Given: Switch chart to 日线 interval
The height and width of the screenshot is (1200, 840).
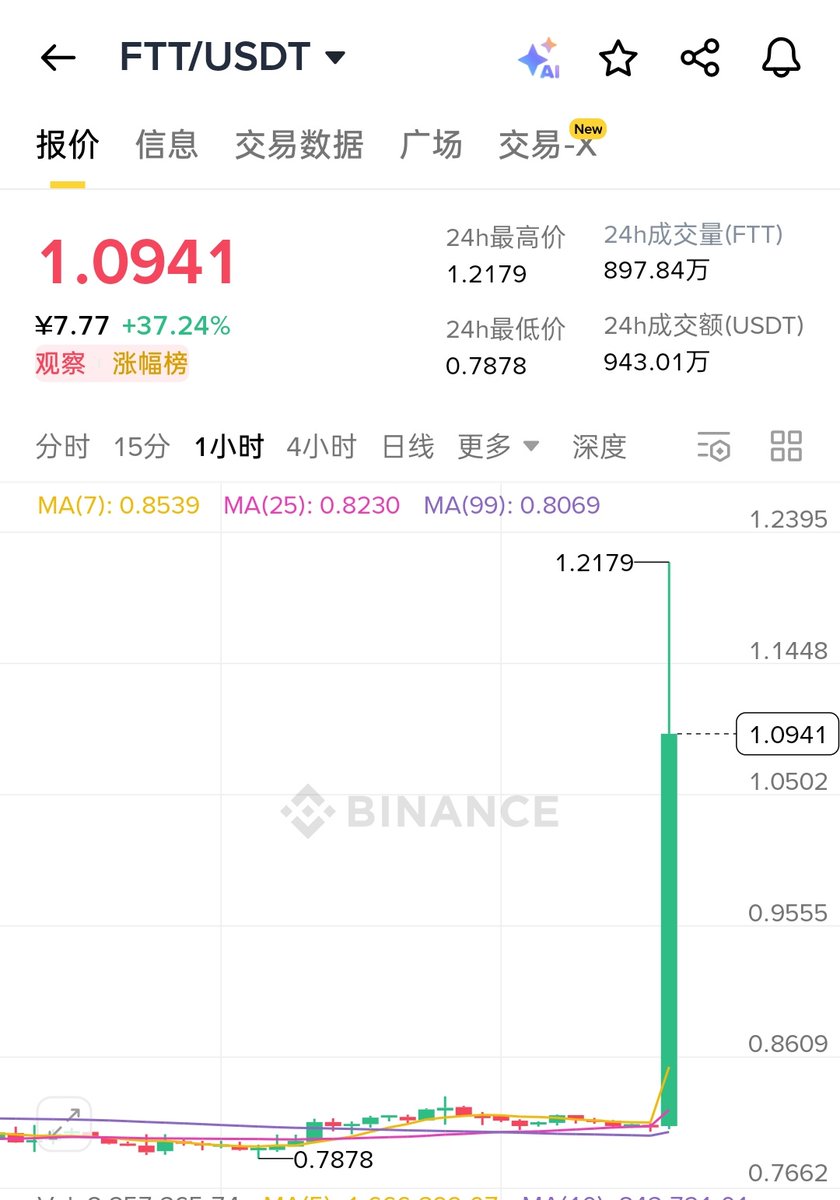Looking at the screenshot, I should point(408,447).
